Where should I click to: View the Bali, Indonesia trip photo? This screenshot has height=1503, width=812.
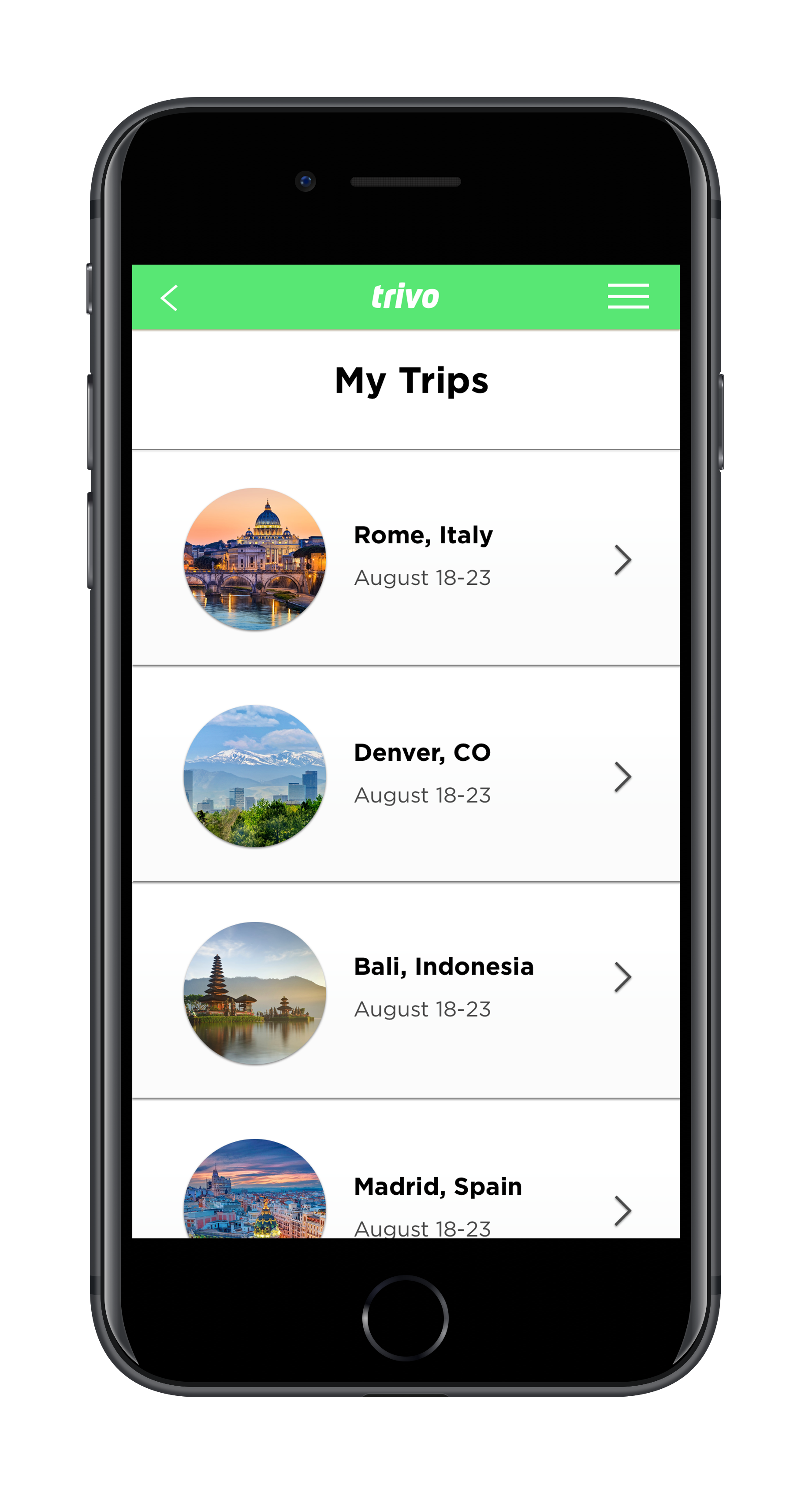pos(255,993)
